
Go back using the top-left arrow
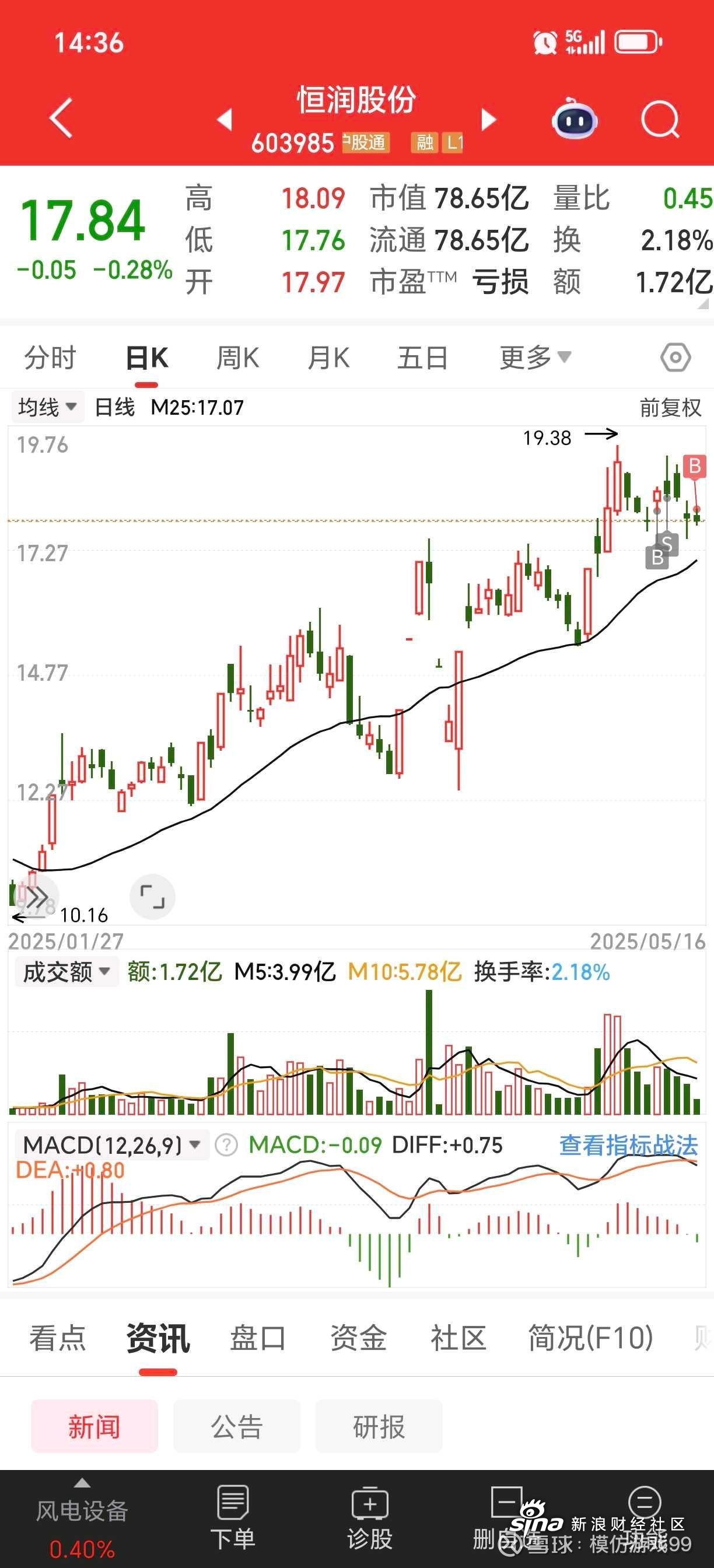click(x=61, y=117)
